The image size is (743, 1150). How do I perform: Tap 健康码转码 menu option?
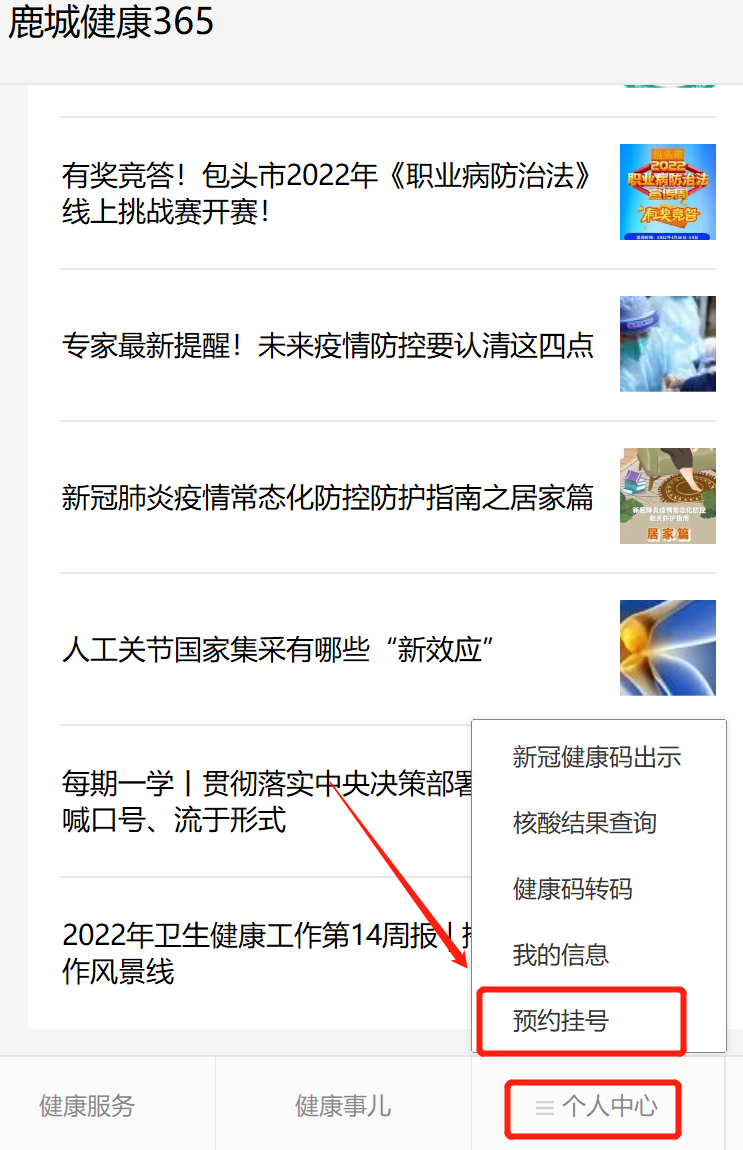coord(573,889)
